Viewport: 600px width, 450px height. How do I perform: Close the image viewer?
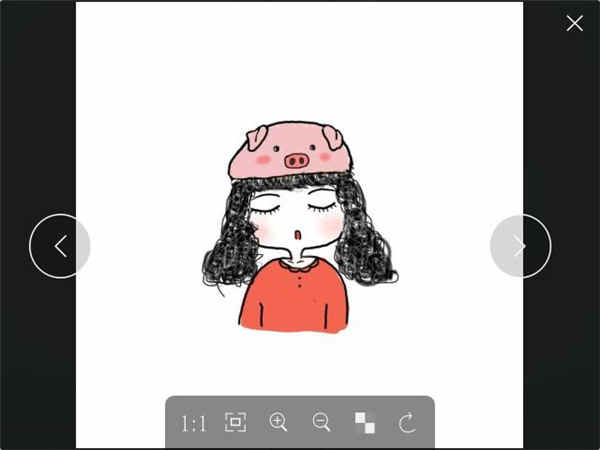[574, 23]
